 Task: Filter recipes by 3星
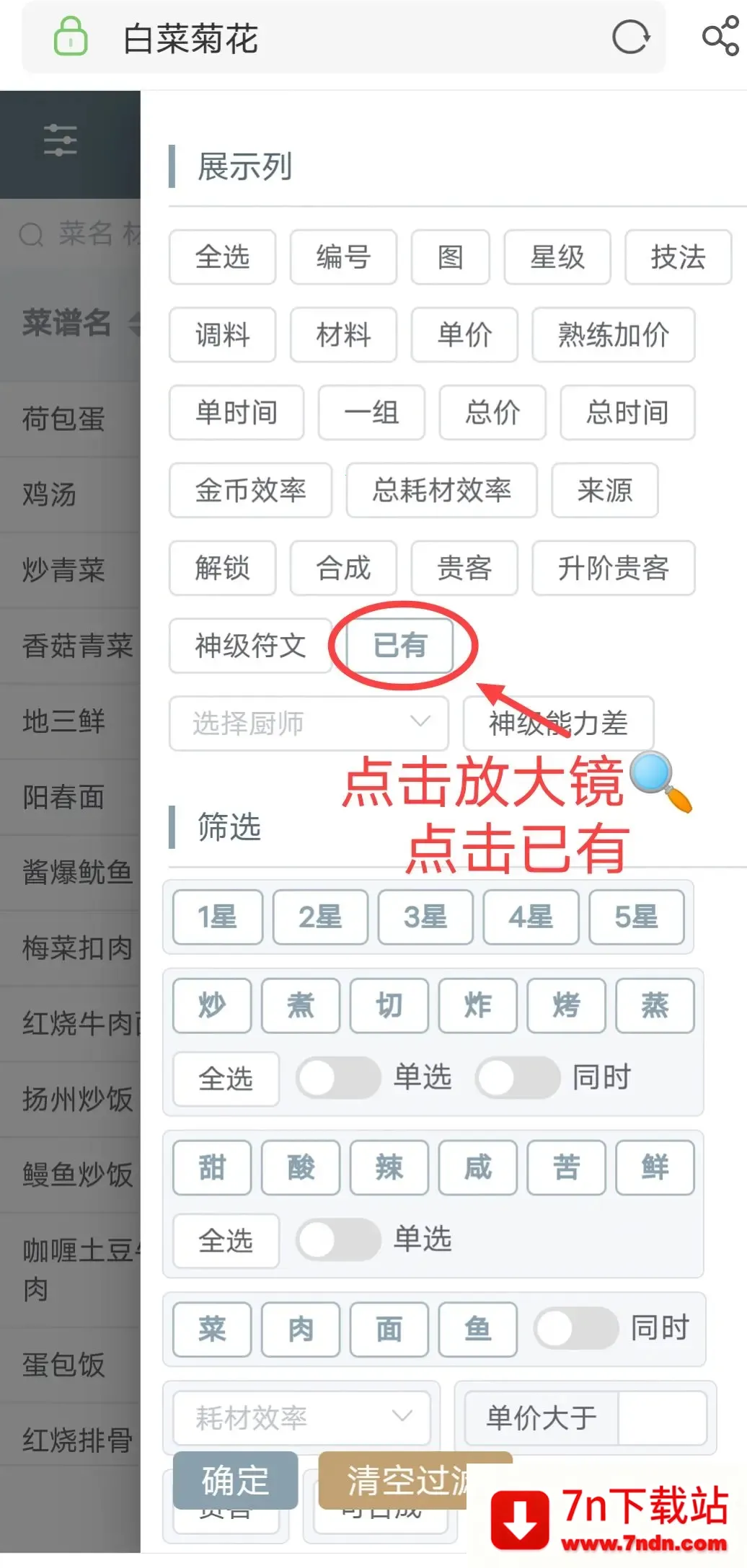pyautogui.click(x=425, y=917)
